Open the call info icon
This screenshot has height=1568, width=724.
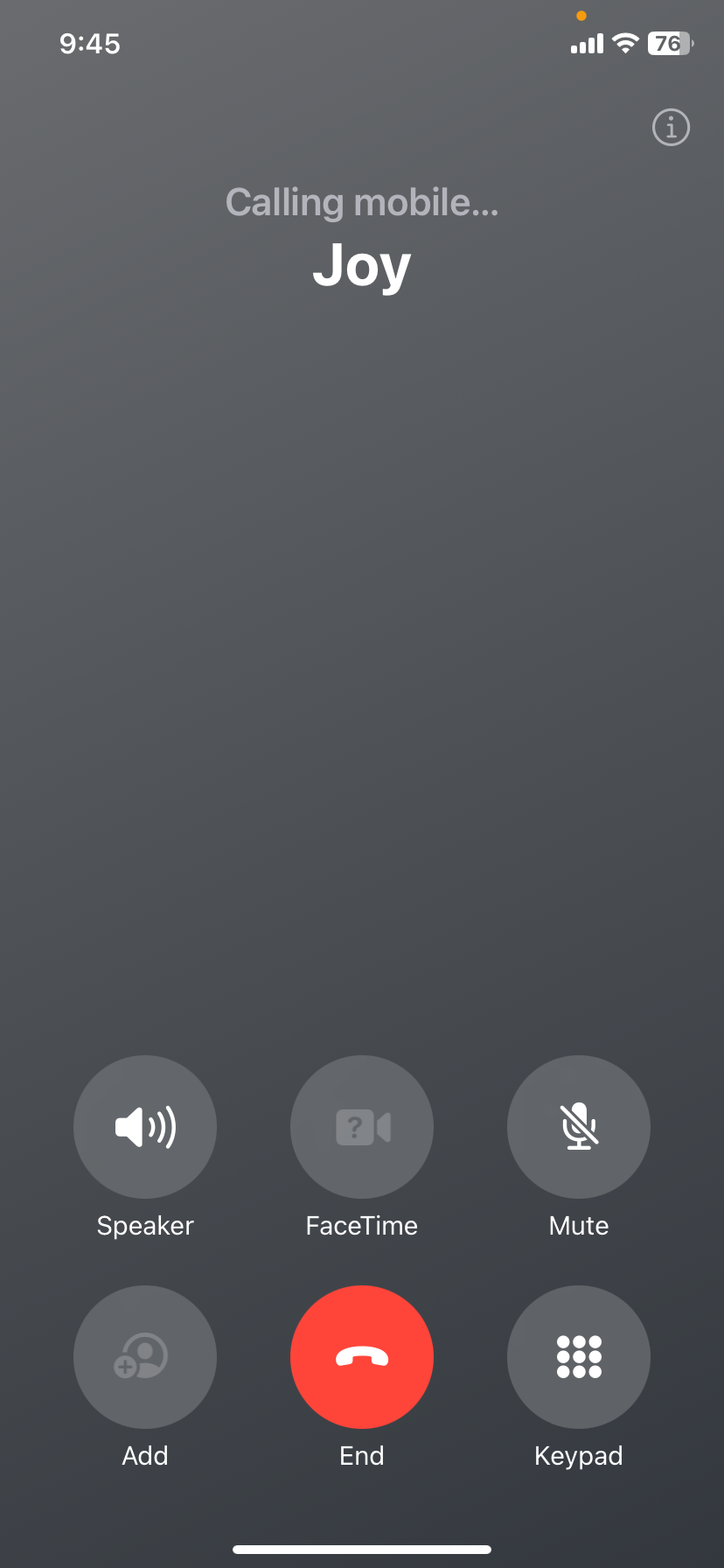pyautogui.click(x=671, y=128)
